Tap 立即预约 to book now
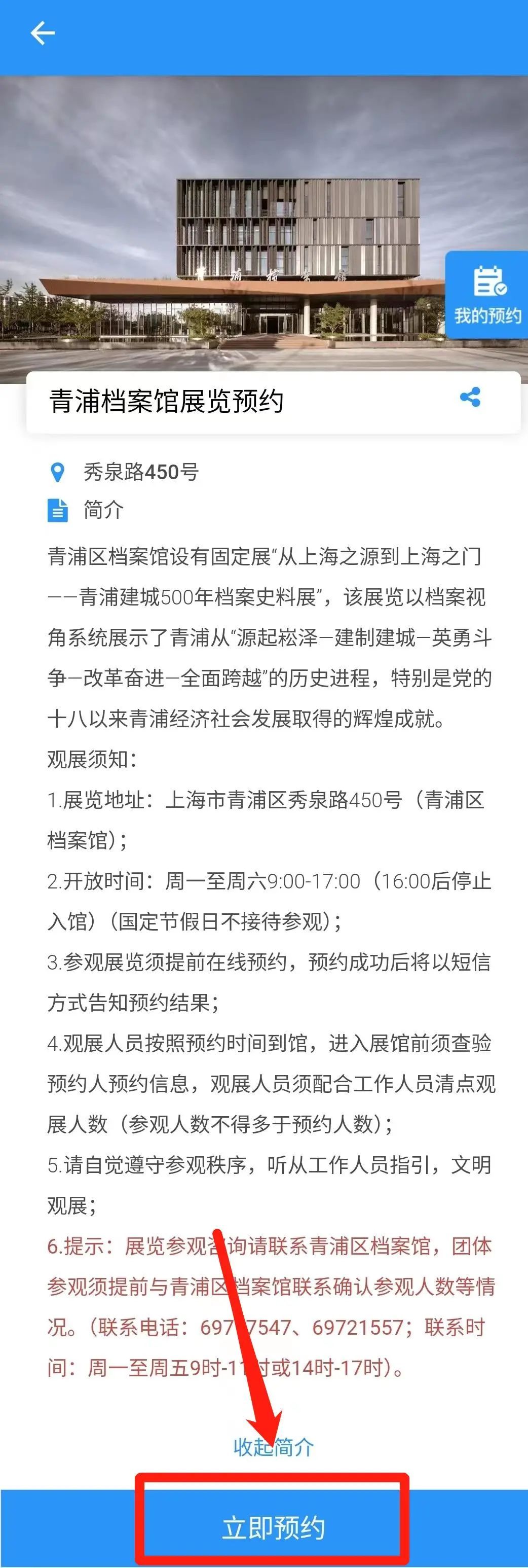This screenshot has height=1568, width=528. click(x=273, y=1527)
